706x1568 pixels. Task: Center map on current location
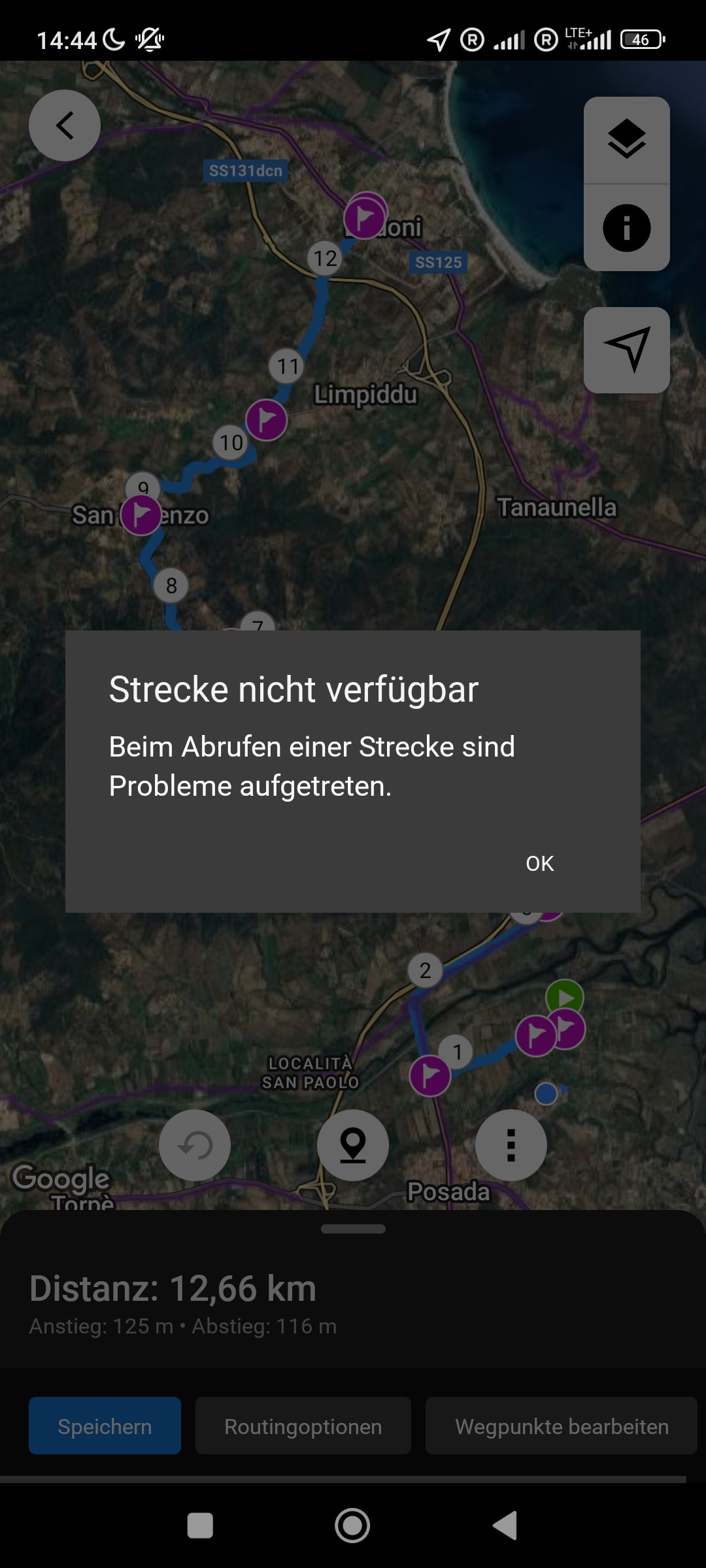click(626, 350)
